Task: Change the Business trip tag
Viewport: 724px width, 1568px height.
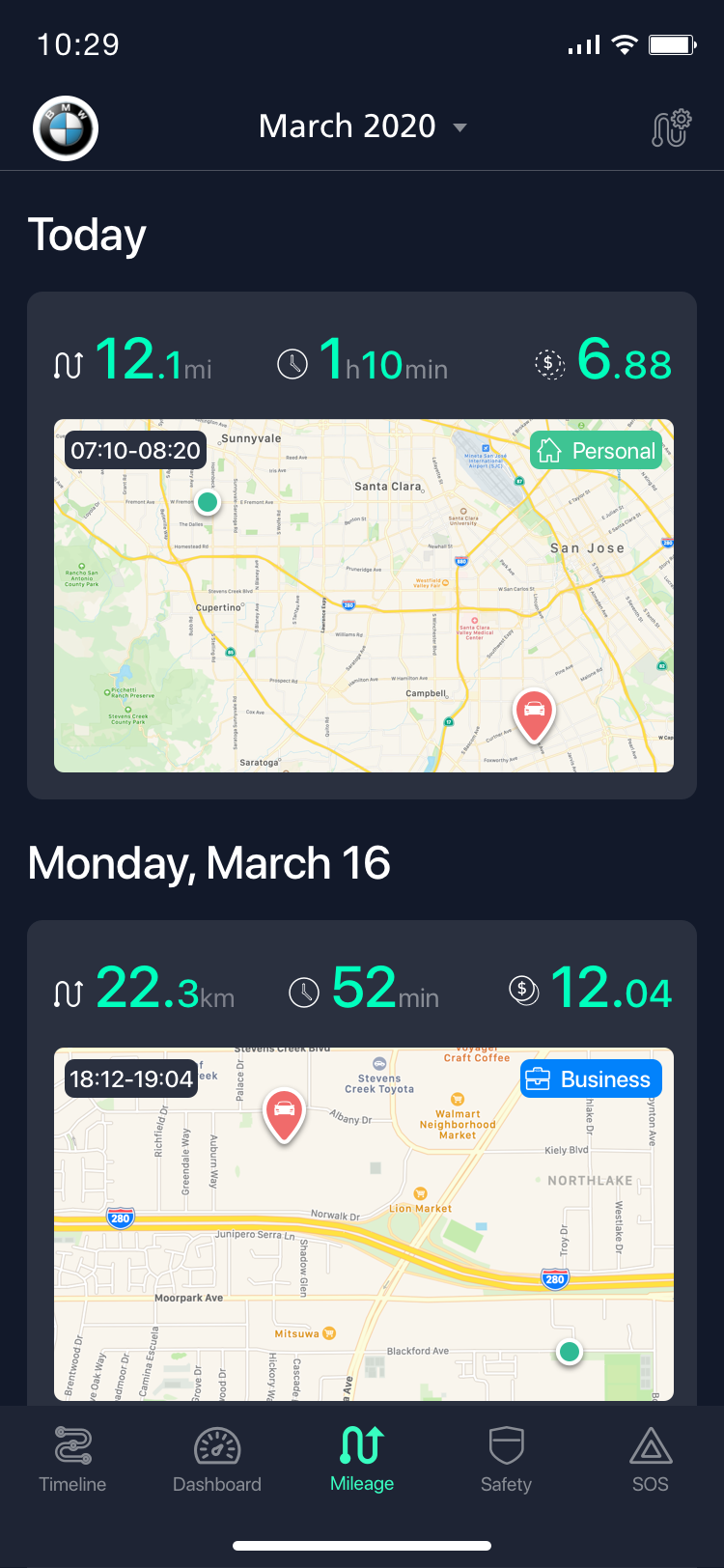Action: (591, 1078)
